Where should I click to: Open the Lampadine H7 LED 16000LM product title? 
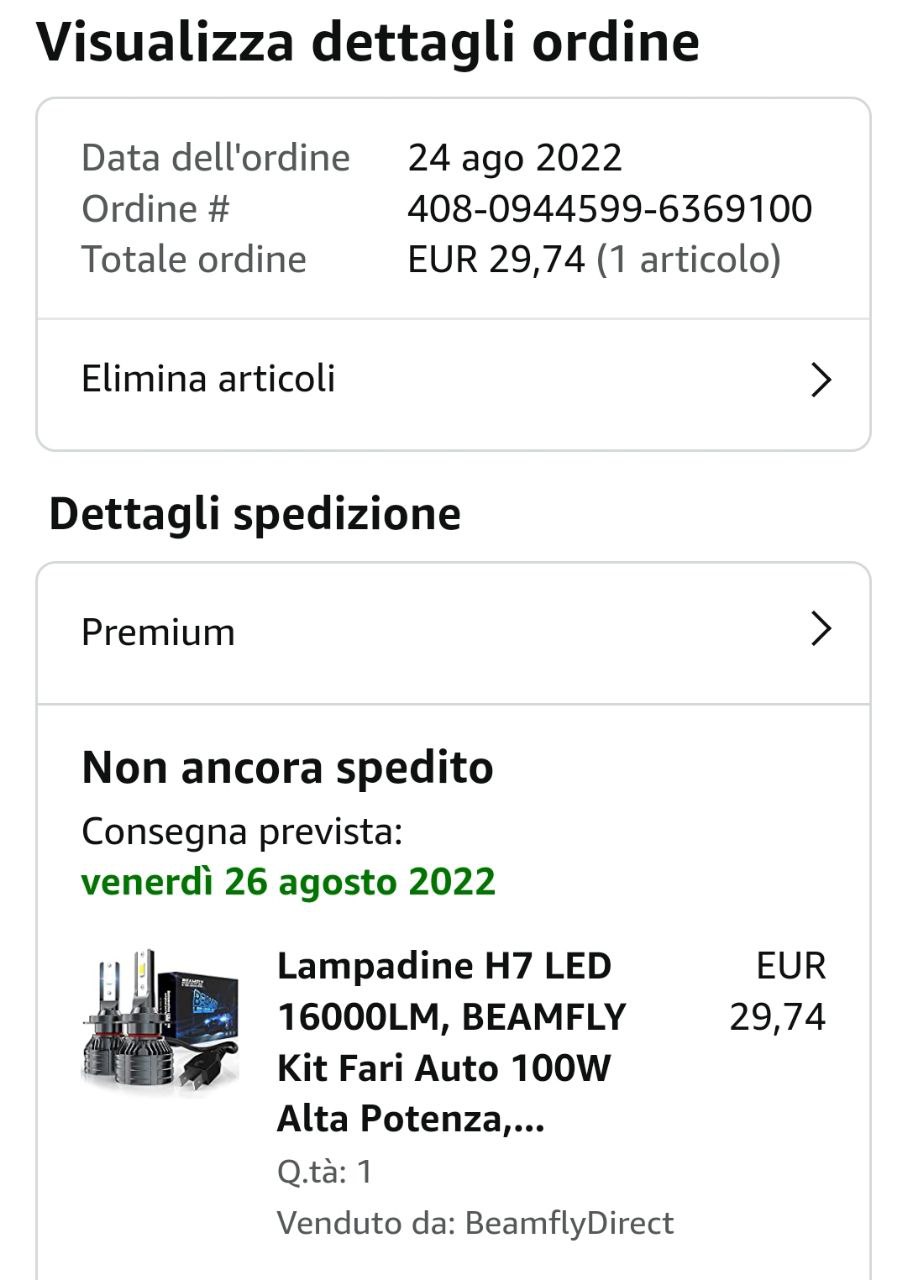tap(450, 1042)
